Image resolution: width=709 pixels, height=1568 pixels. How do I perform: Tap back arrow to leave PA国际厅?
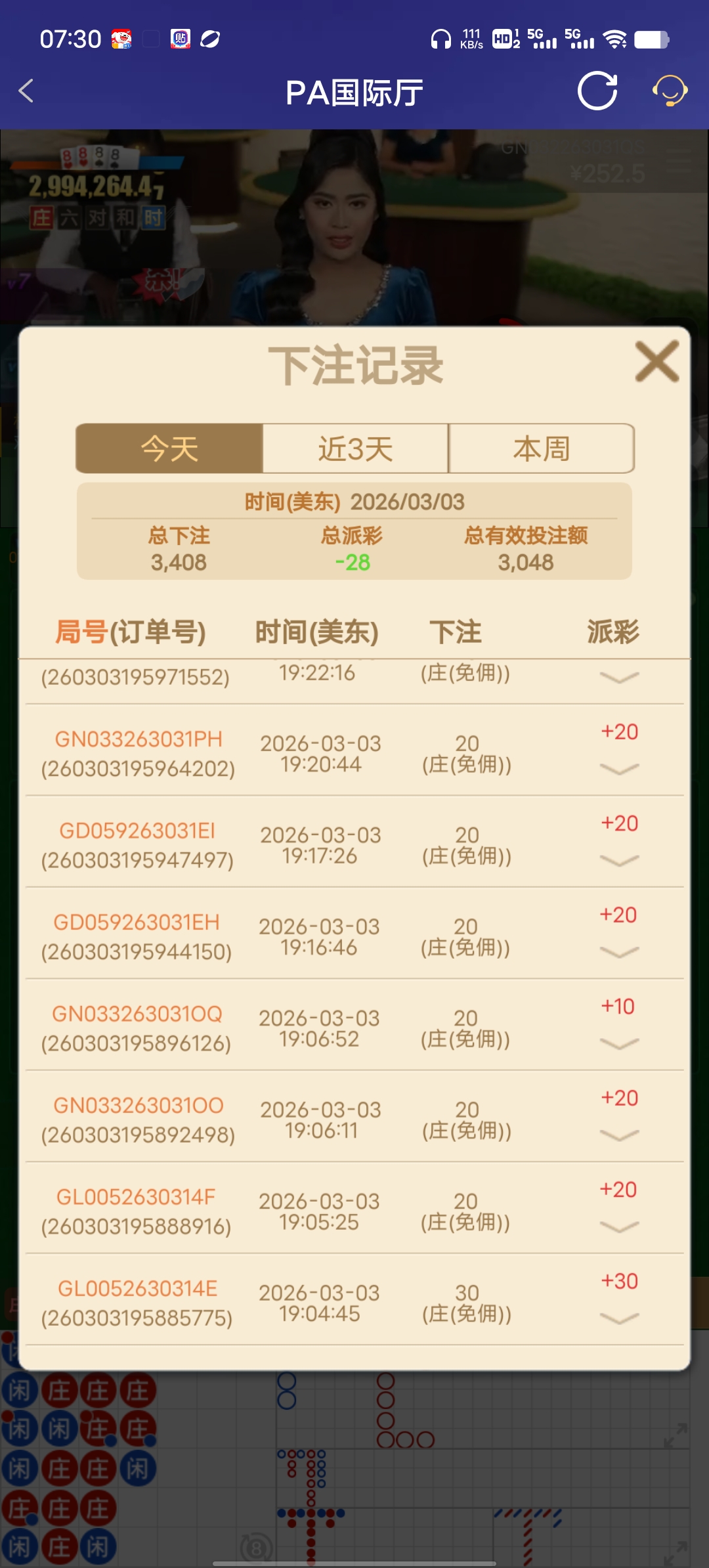click(x=26, y=92)
